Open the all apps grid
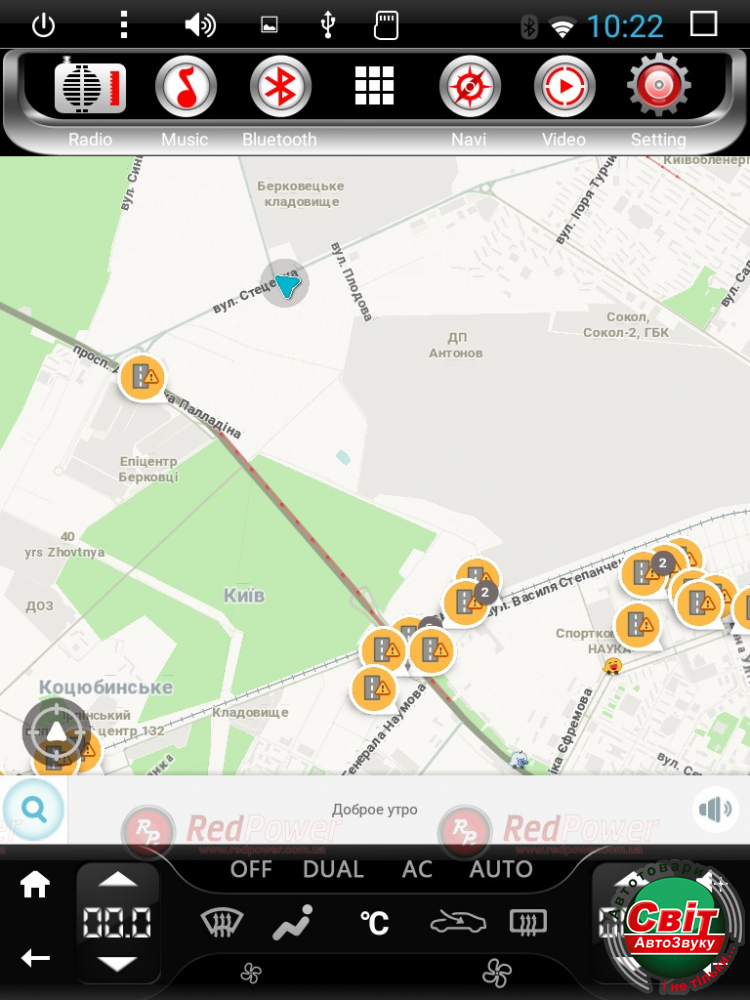This screenshot has width=750, height=1000. 374,87
